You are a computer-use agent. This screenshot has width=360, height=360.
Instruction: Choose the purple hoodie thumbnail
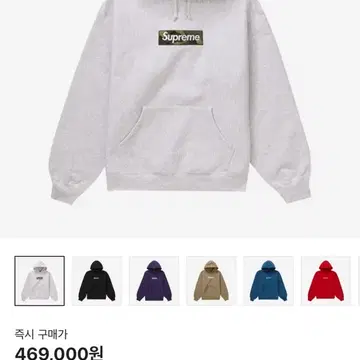point(154,281)
